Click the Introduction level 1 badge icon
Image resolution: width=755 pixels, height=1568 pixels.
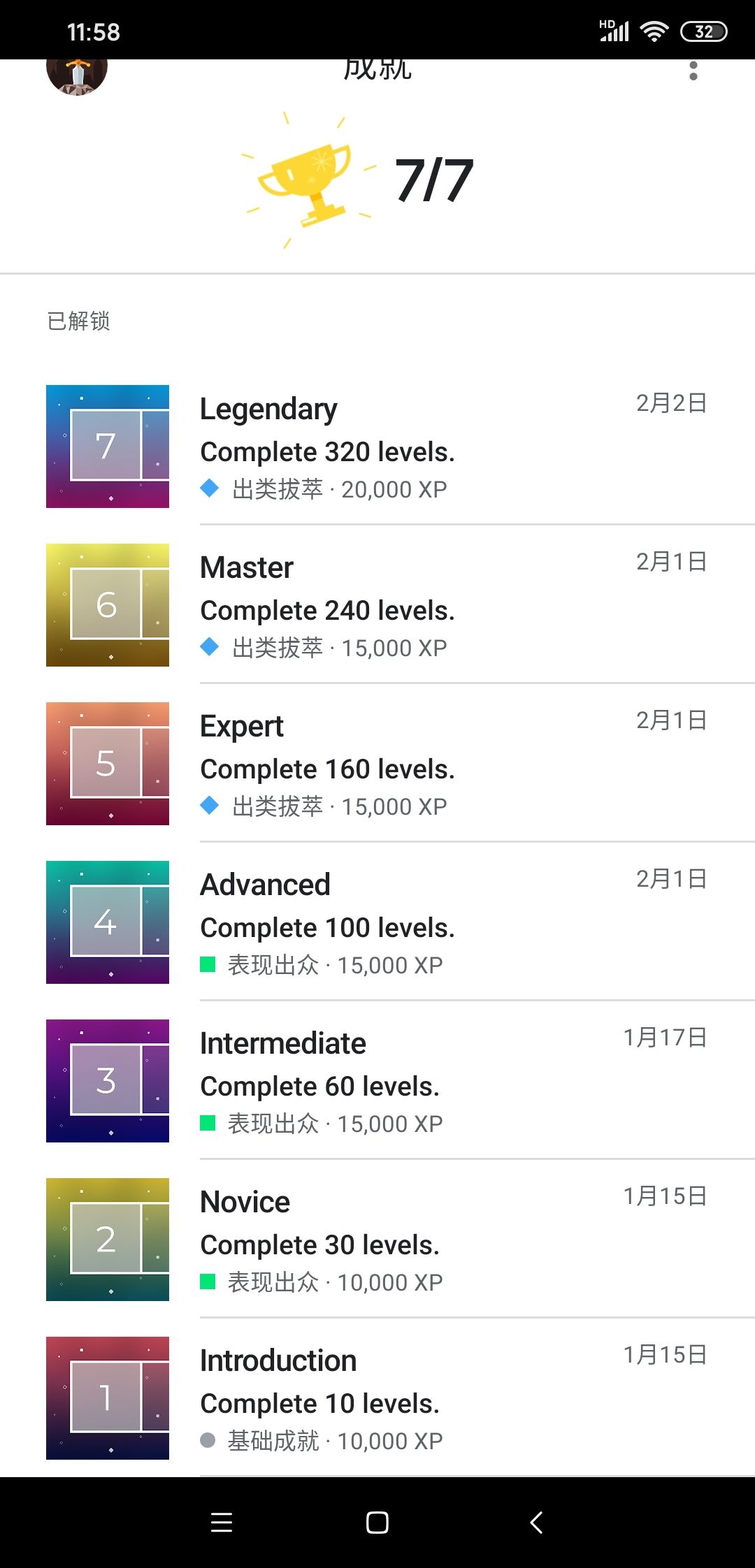[106, 1398]
